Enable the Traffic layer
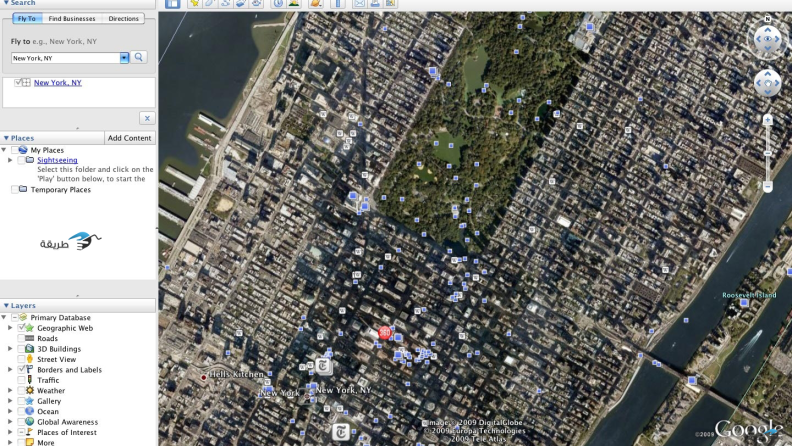This screenshot has height=446, width=792. 21,380
